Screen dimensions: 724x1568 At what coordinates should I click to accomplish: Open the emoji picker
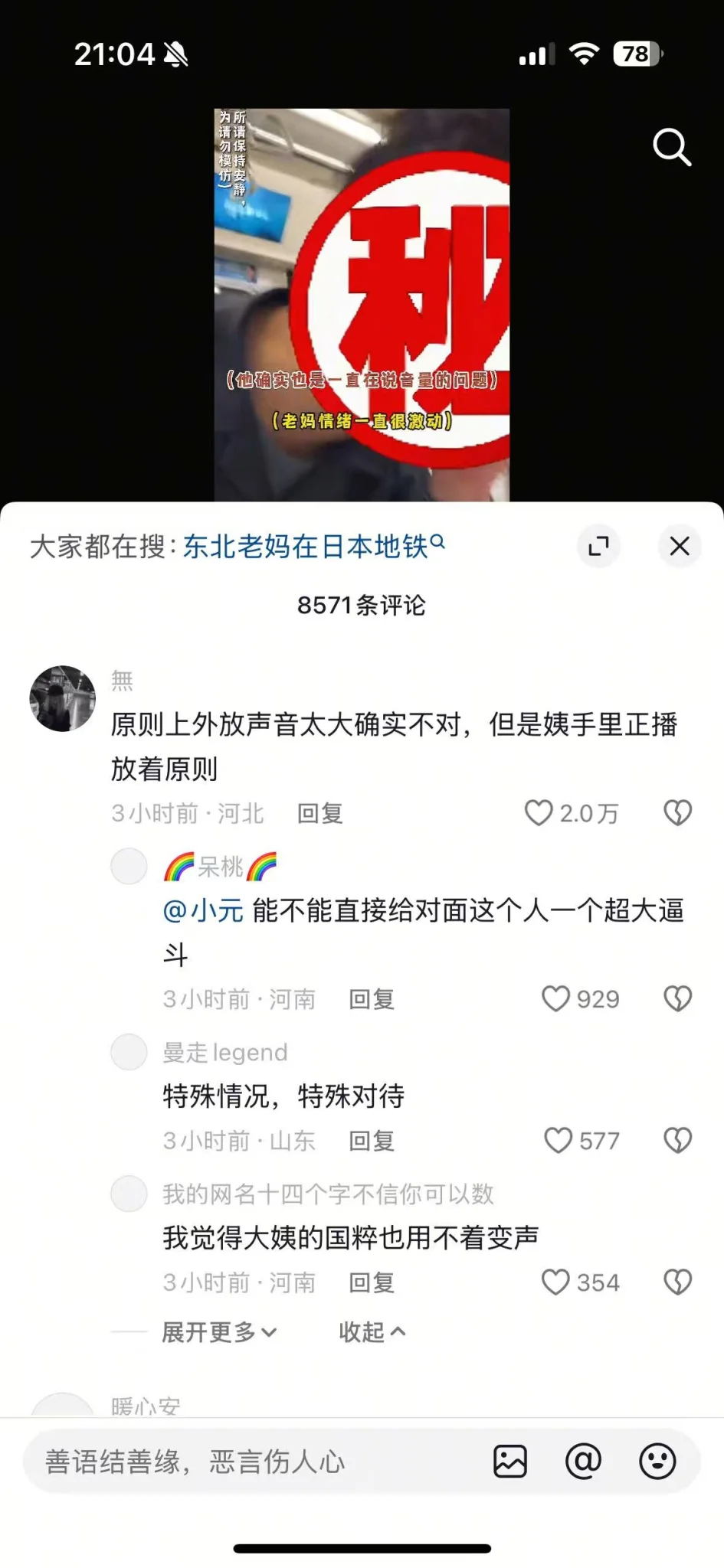(x=657, y=1462)
